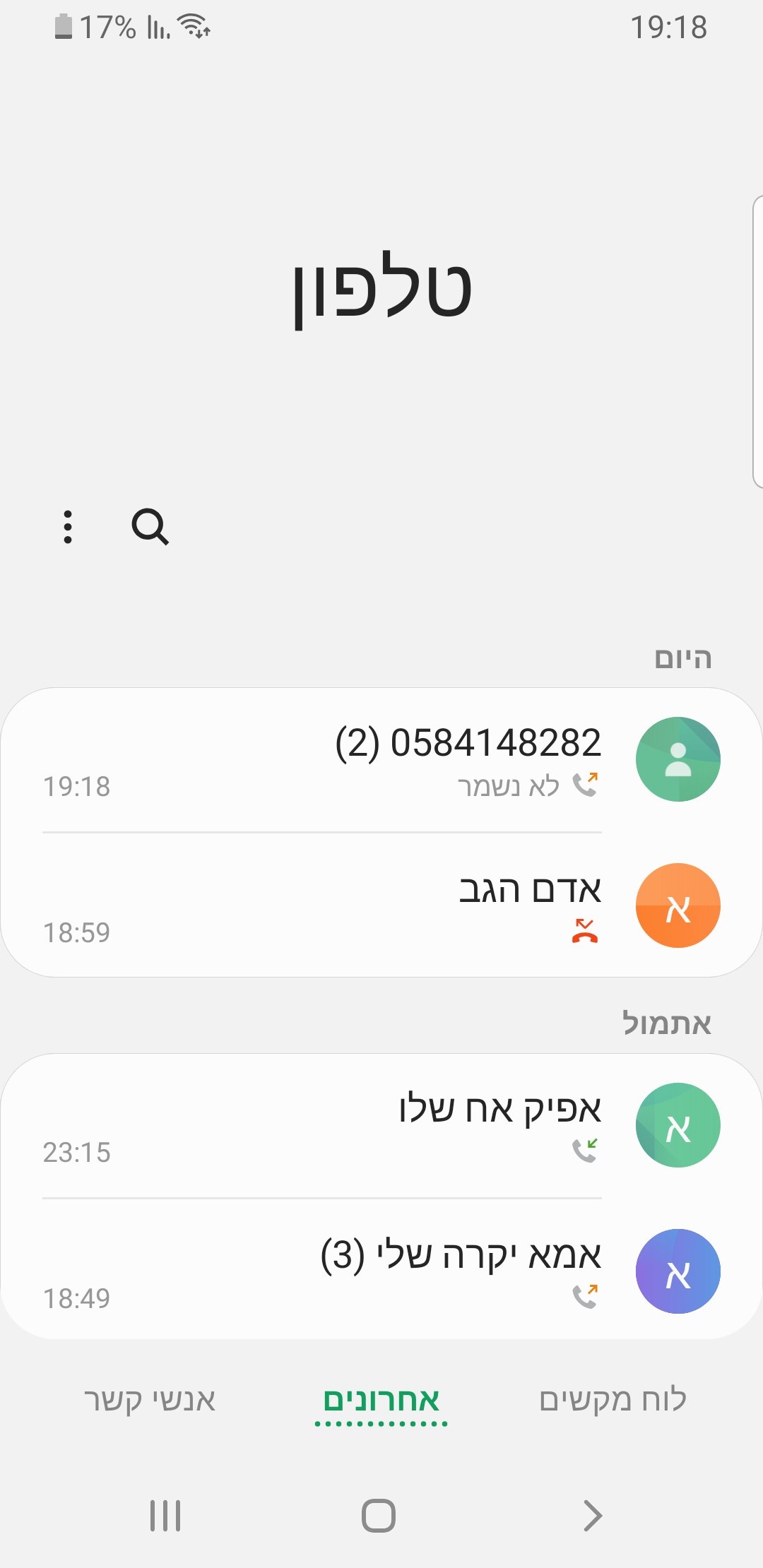The width and height of the screenshot is (763, 1568).
Task: Tap the purple avatar of אמא יקרה שלי
Action: pos(678,1271)
